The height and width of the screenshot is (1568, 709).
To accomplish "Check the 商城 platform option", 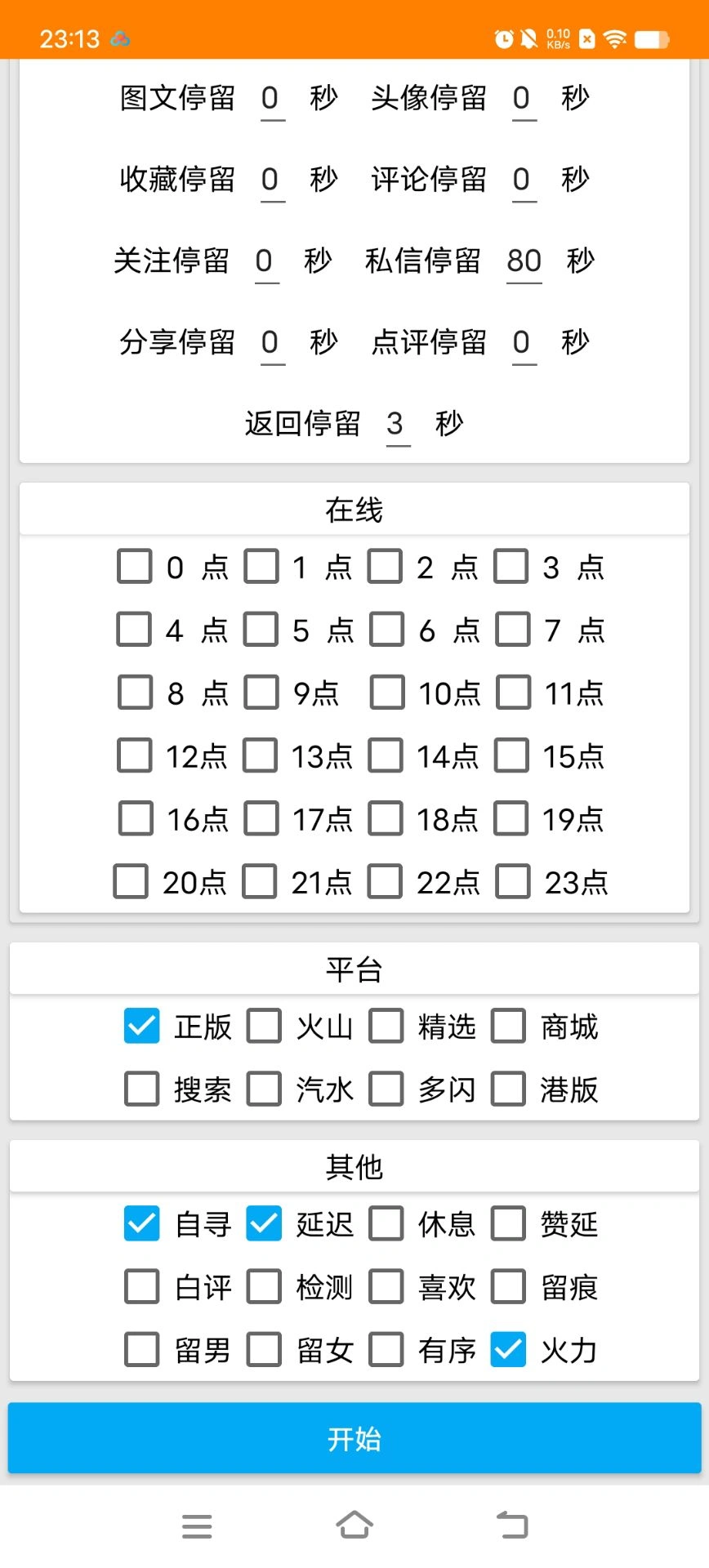I will point(508,1027).
